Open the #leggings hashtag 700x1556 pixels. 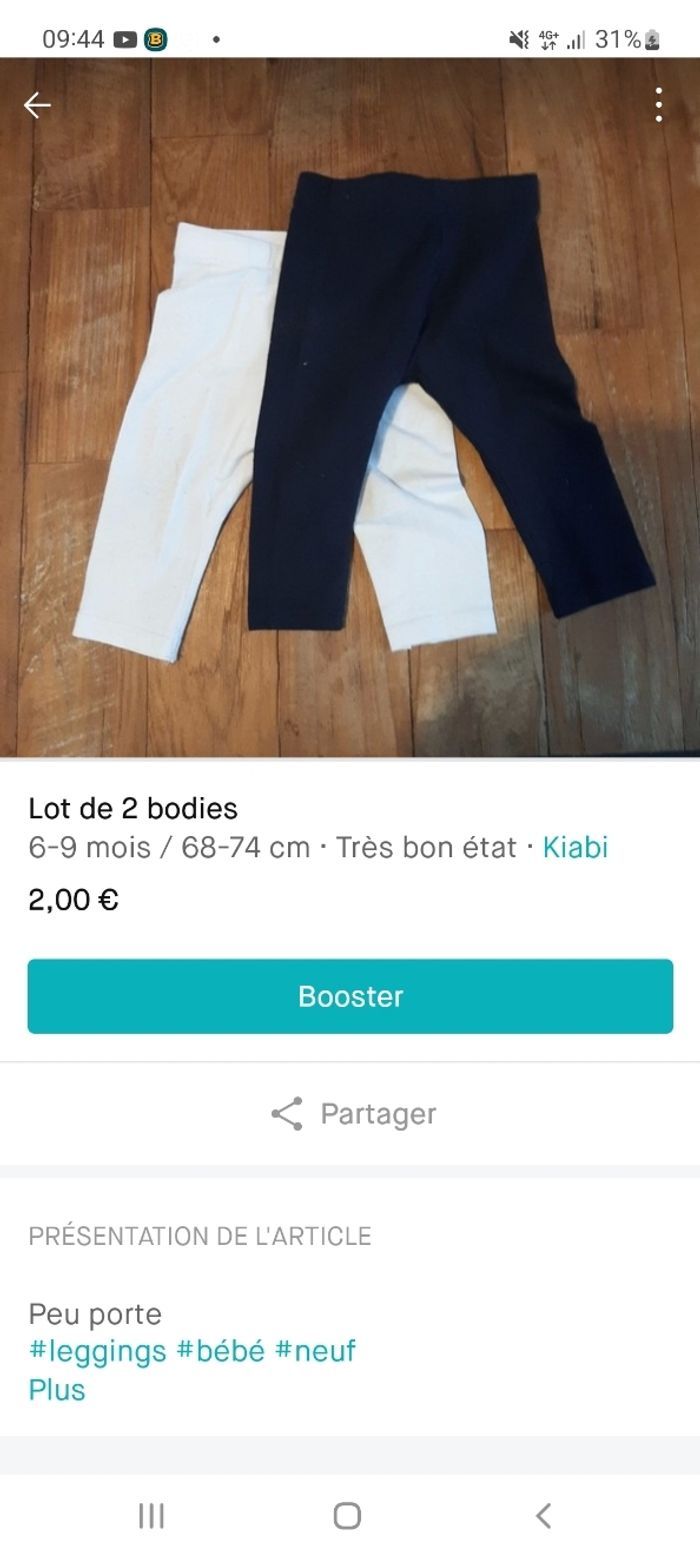(x=98, y=1351)
